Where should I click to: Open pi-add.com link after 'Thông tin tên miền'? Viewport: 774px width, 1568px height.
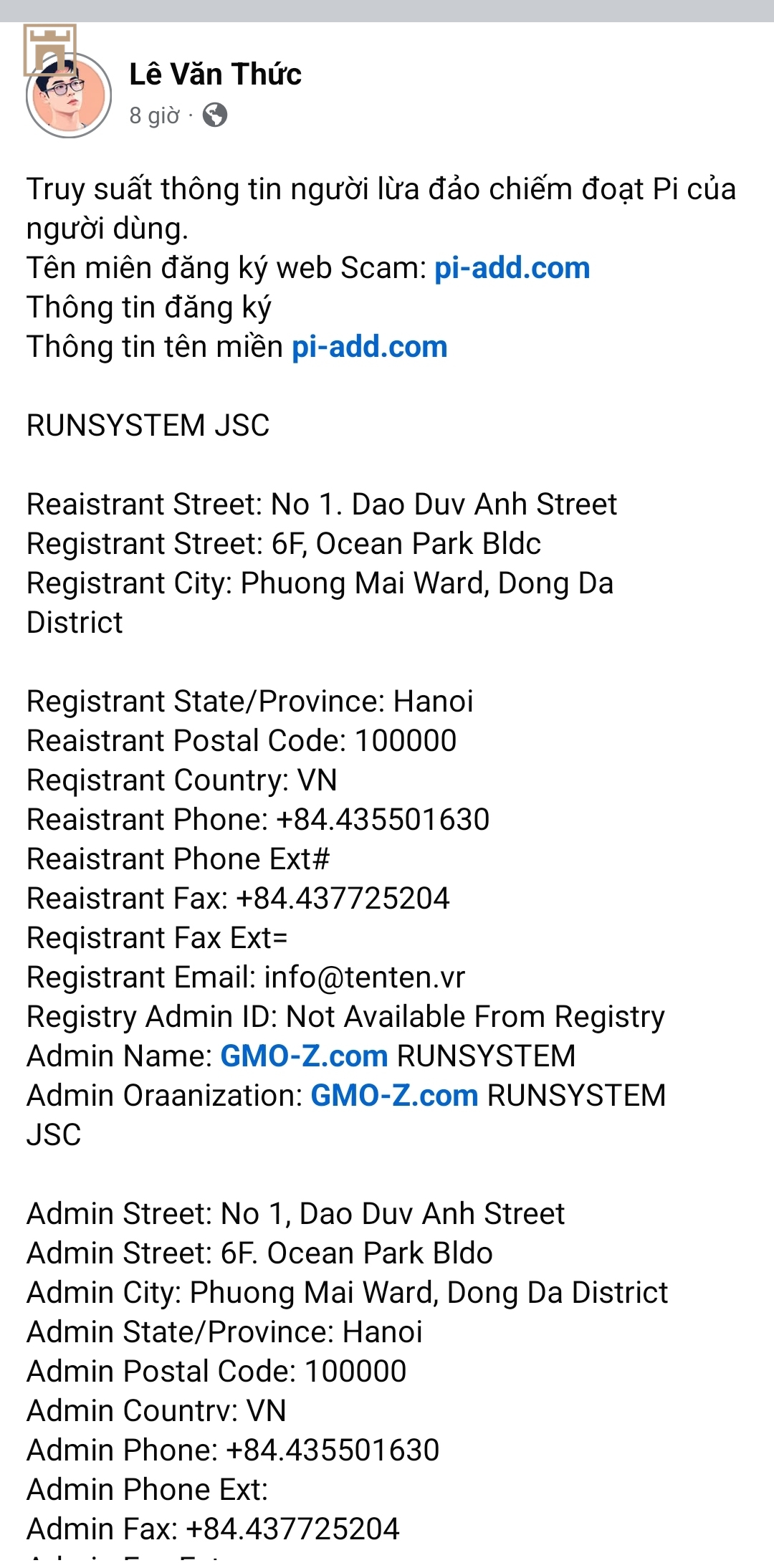pos(369,347)
